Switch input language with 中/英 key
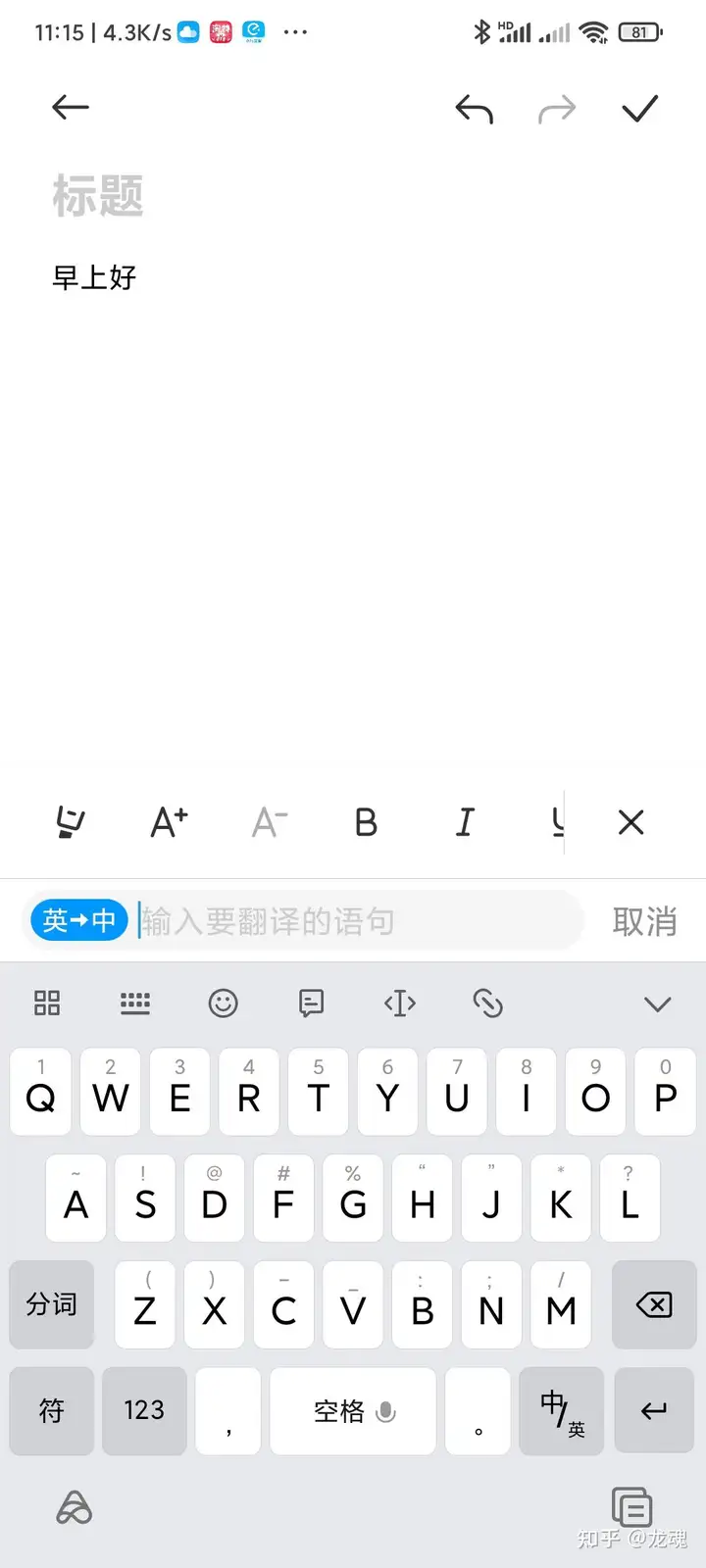The height and width of the screenshot is (1568, 706). 561,1411
